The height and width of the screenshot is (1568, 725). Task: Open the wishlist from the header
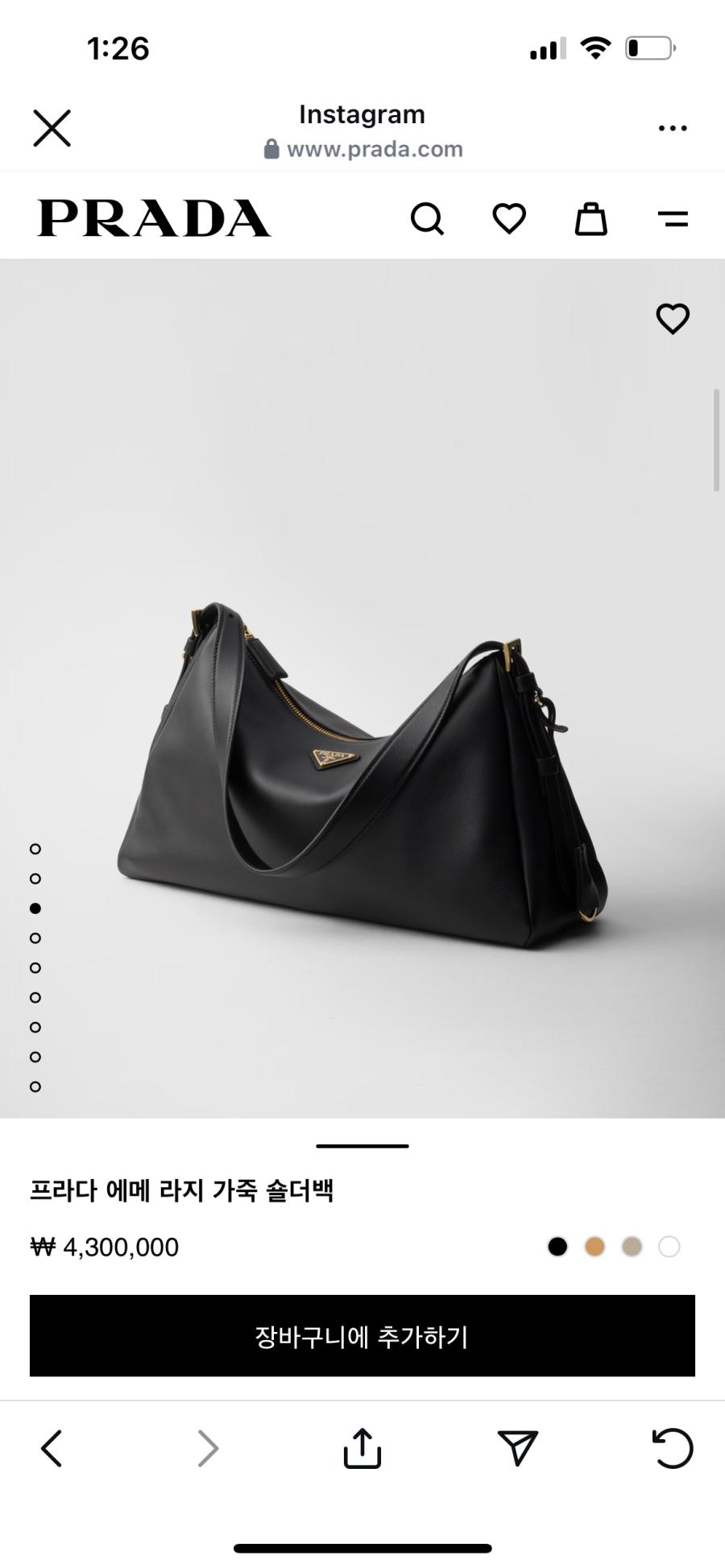coord(509,218)
